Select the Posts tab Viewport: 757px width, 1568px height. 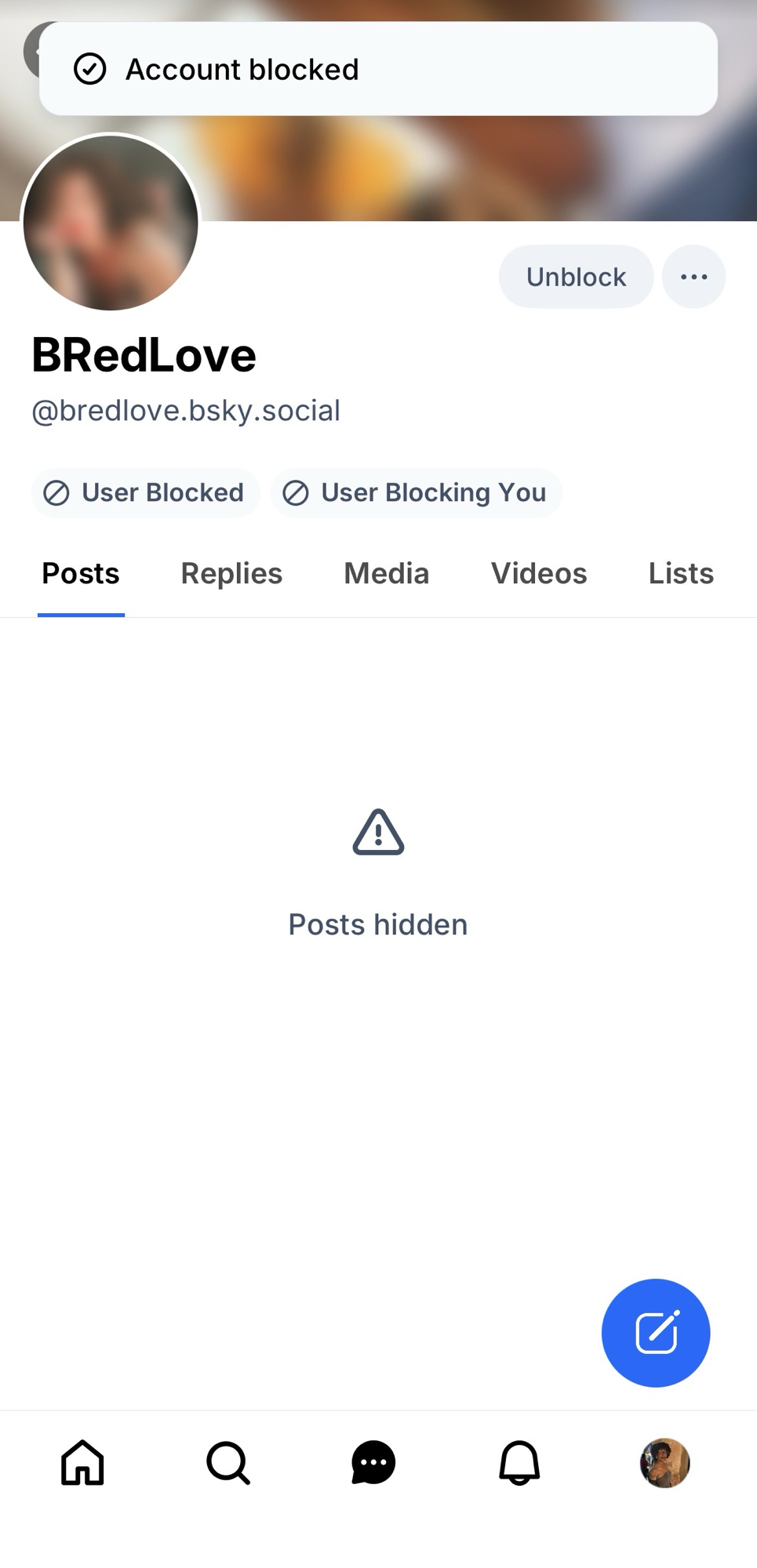(81, 574)
